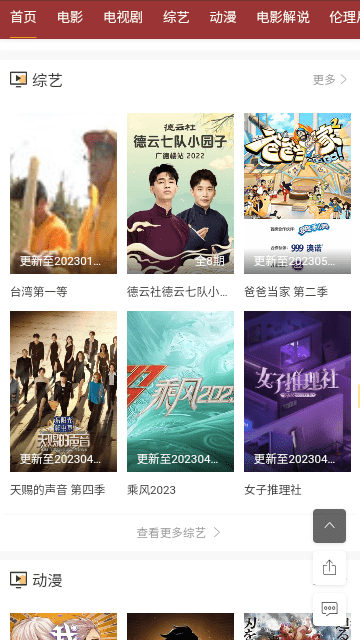Open the 电影解说 tab
The height and width of the screenshot is (640, 360).
coord(283,17)
